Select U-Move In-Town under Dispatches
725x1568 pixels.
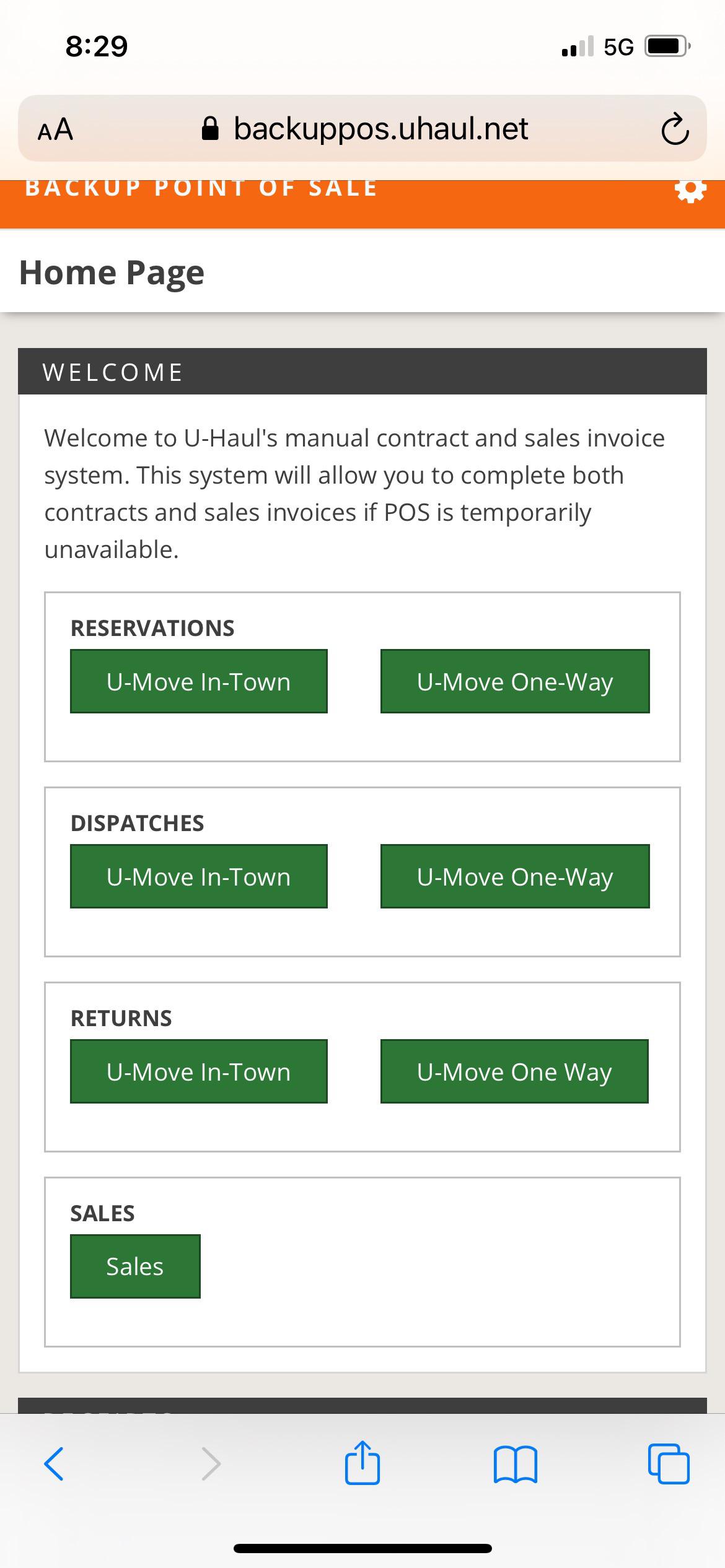click(199, 876)
